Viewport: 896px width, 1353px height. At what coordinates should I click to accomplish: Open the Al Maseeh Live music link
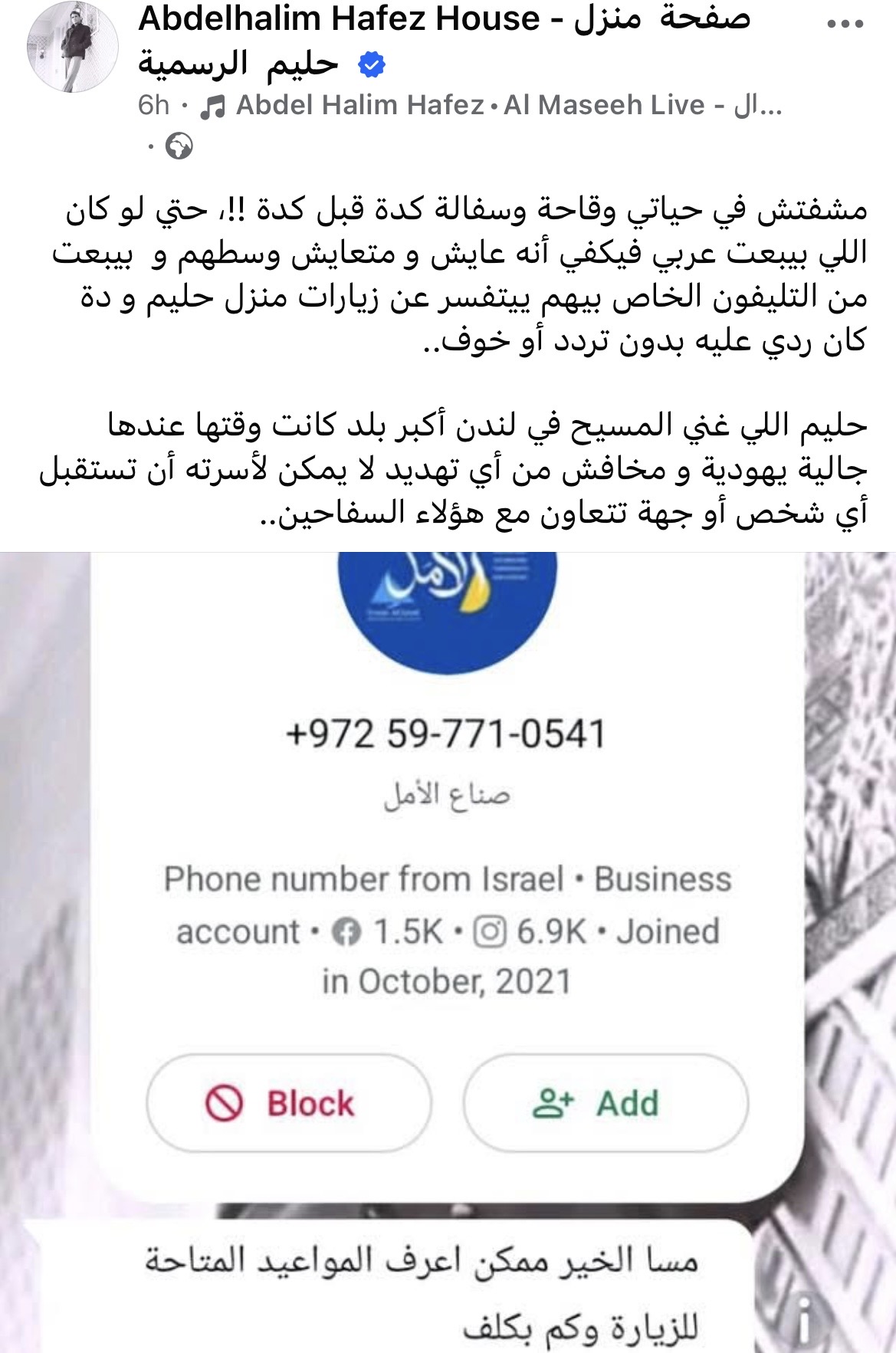[x=508, y=105]
